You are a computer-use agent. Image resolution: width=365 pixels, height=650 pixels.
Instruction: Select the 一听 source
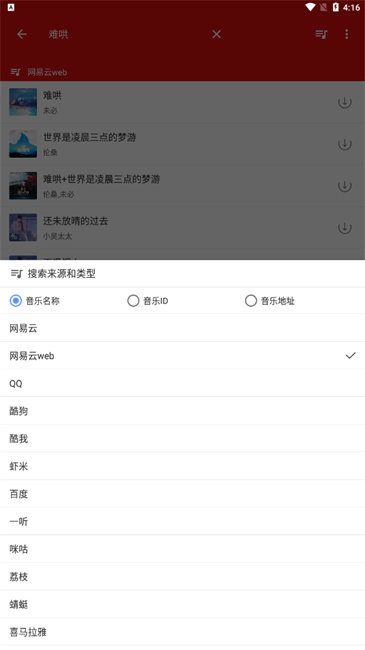click(x=182, y=521)
